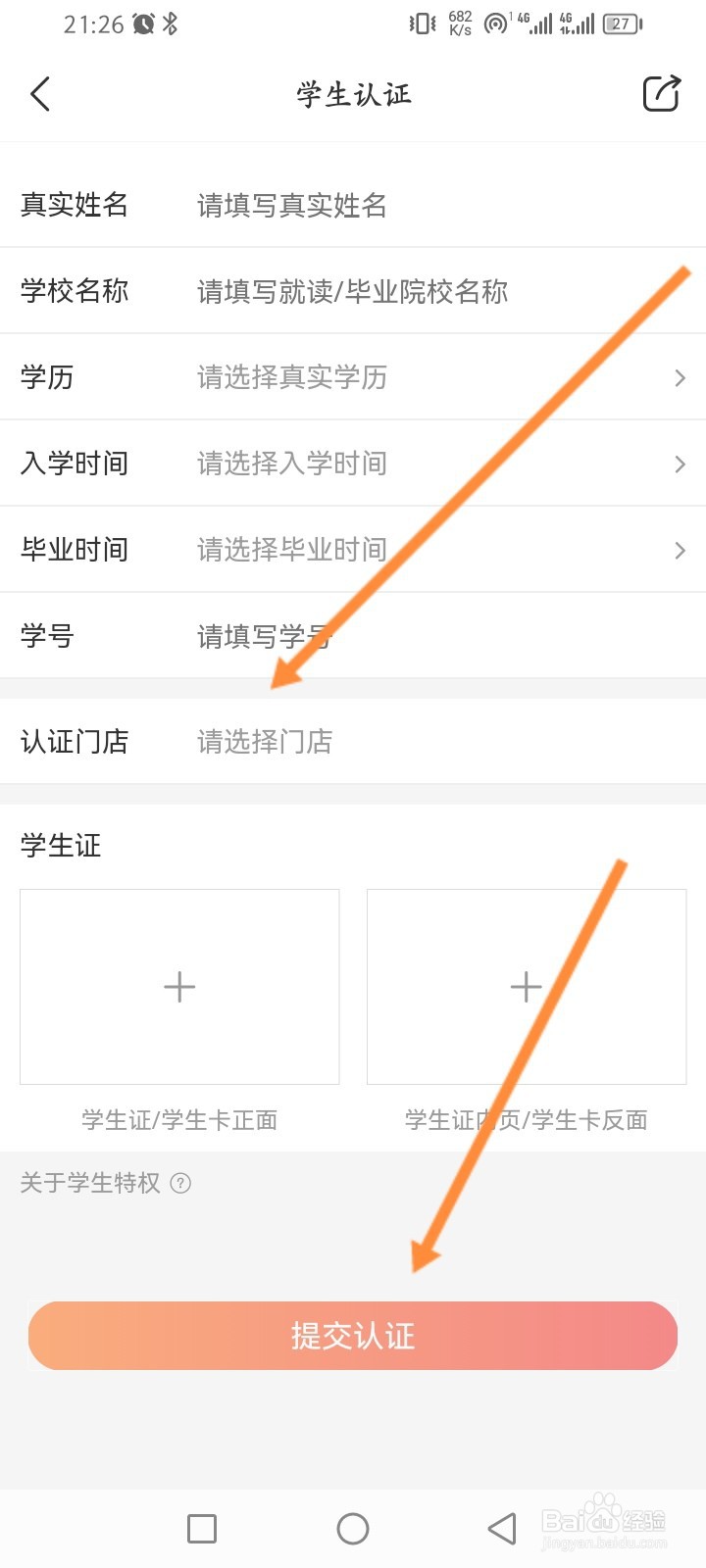Tap the plus to upload 学生卡反面 photo
The image size is (706, 1568).
(526, 987)
